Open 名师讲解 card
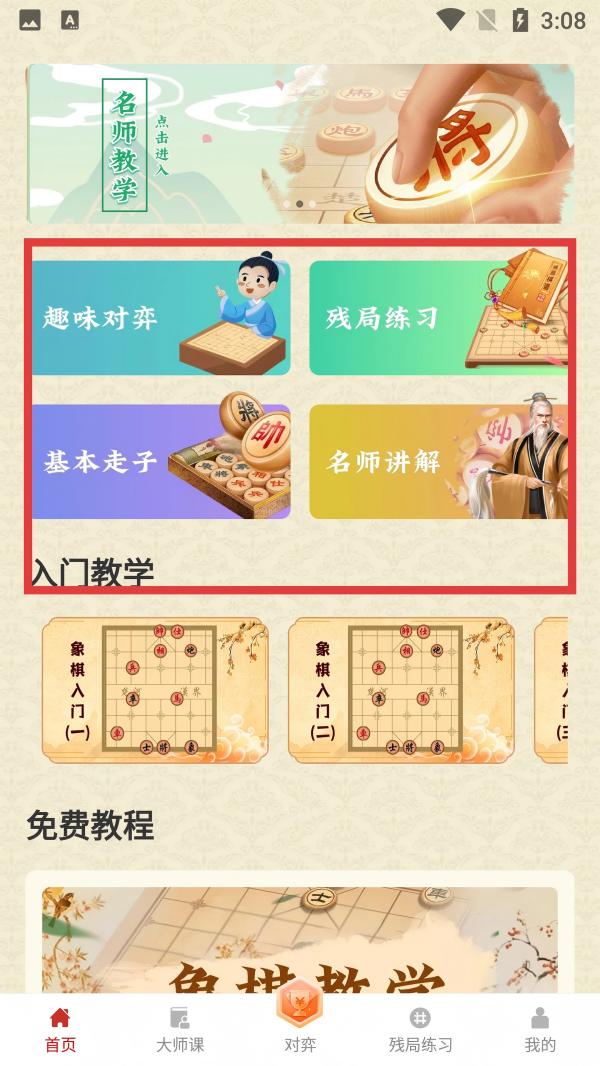 click(438, 461)
